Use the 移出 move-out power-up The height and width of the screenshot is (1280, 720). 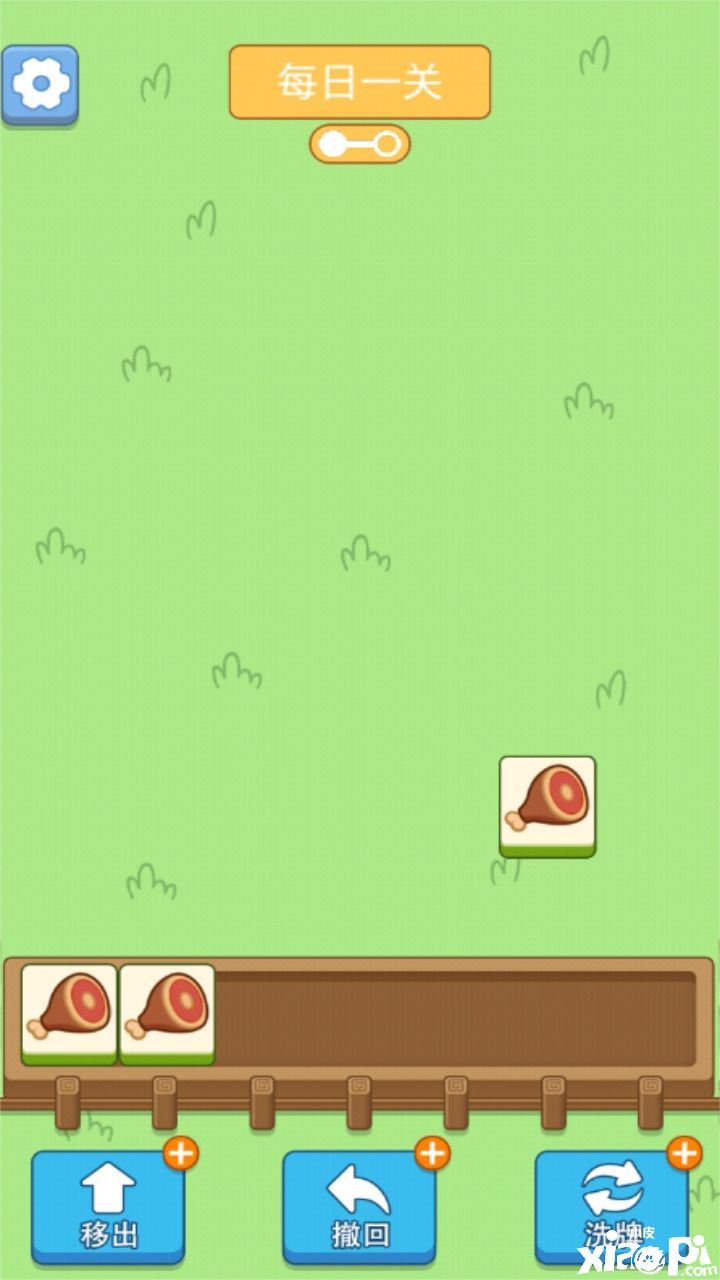coord(108,1207)
